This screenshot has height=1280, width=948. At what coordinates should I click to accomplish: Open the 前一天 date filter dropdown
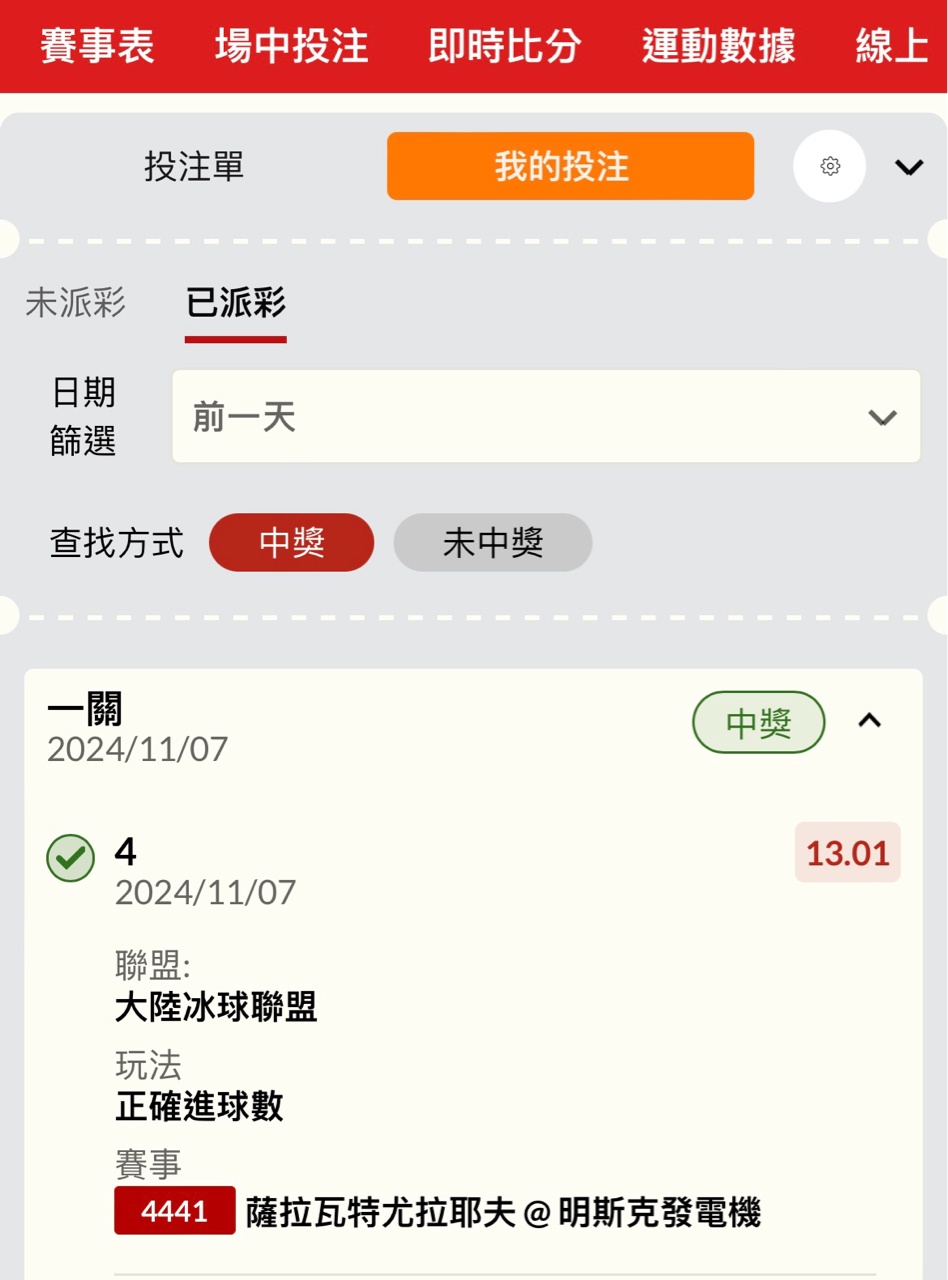[x=546, y=417]
